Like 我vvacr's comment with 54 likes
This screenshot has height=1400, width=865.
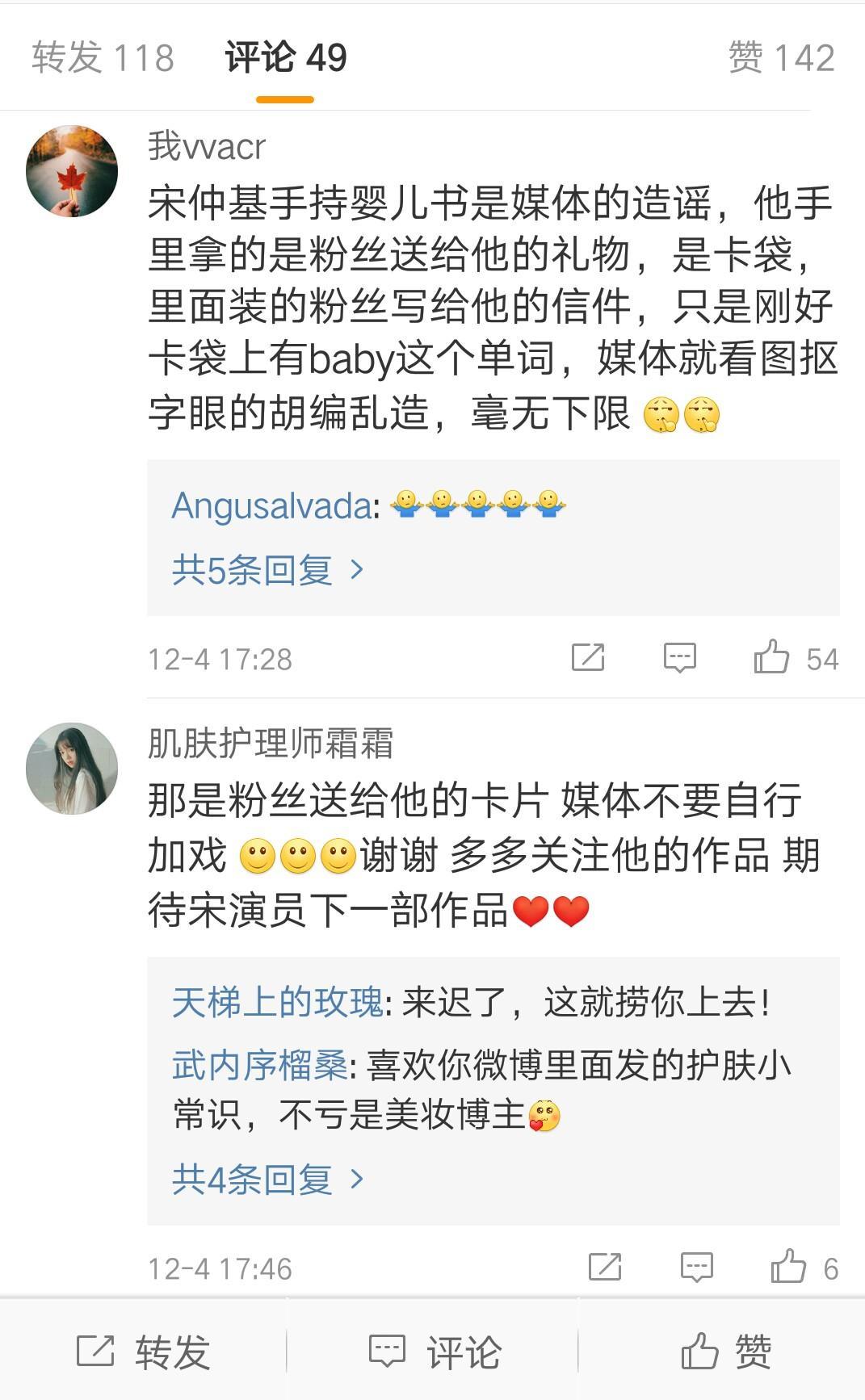click(771, 657)
